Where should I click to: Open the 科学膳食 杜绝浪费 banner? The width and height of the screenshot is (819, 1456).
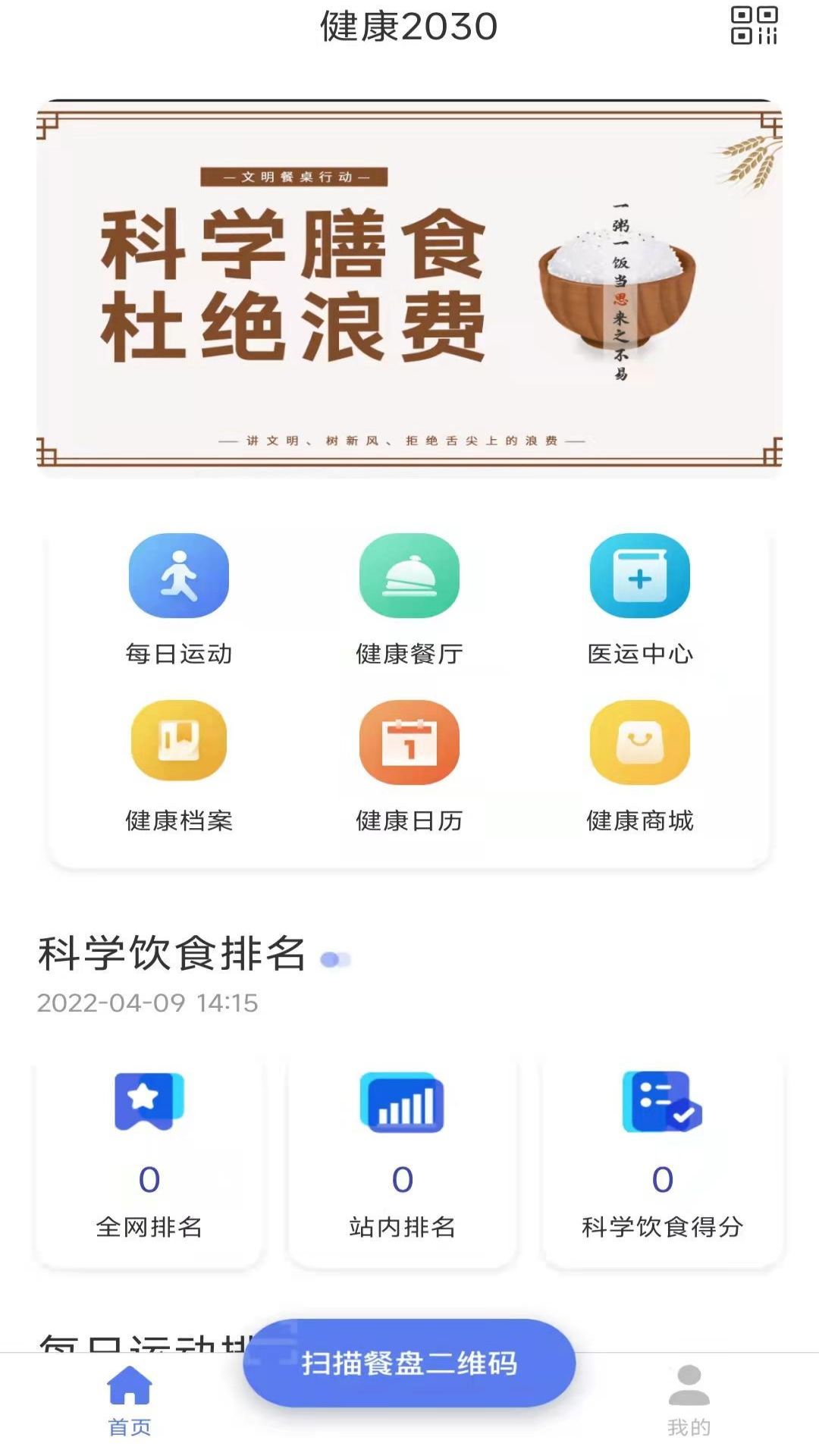click(409, 288)
